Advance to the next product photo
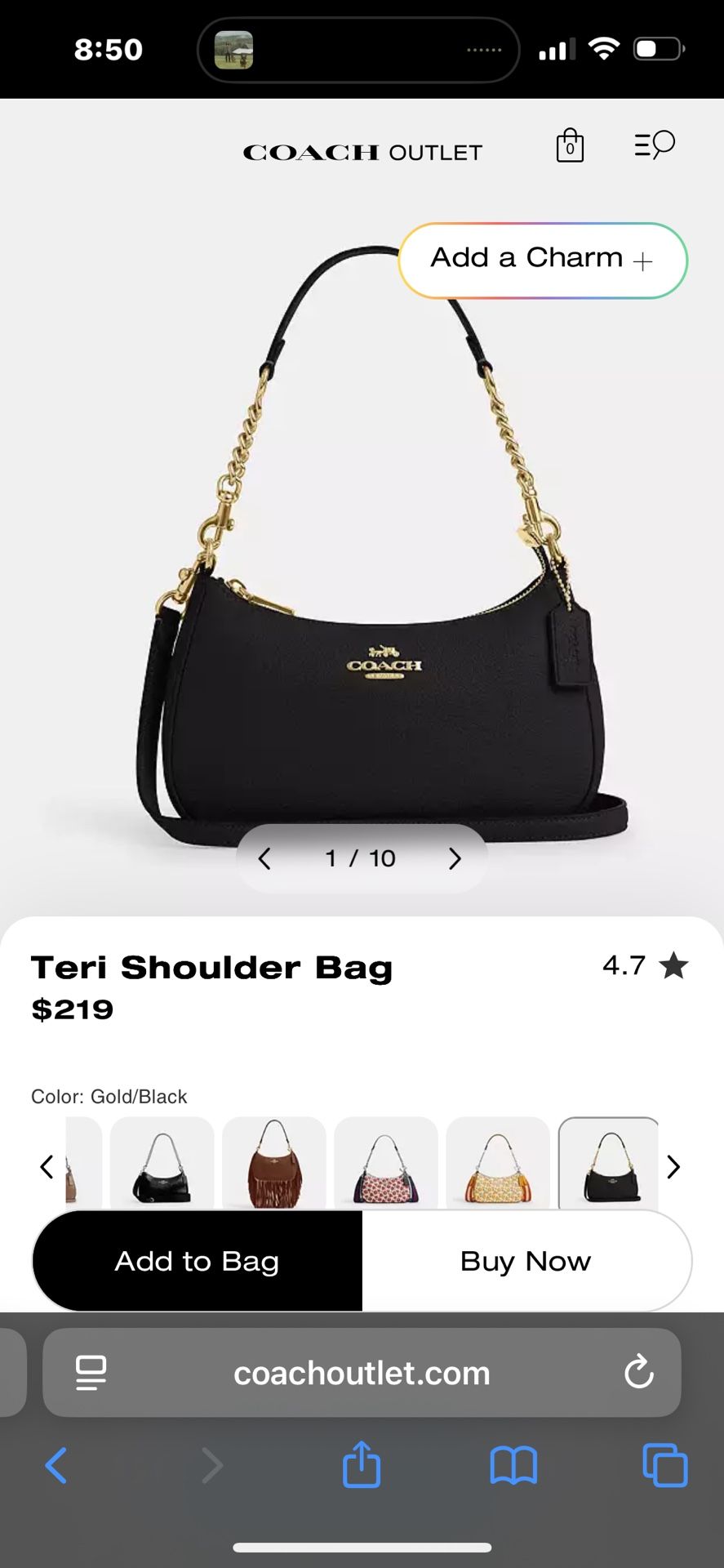This screenshot has width=724, height=1568. click(x=455, y=858)
